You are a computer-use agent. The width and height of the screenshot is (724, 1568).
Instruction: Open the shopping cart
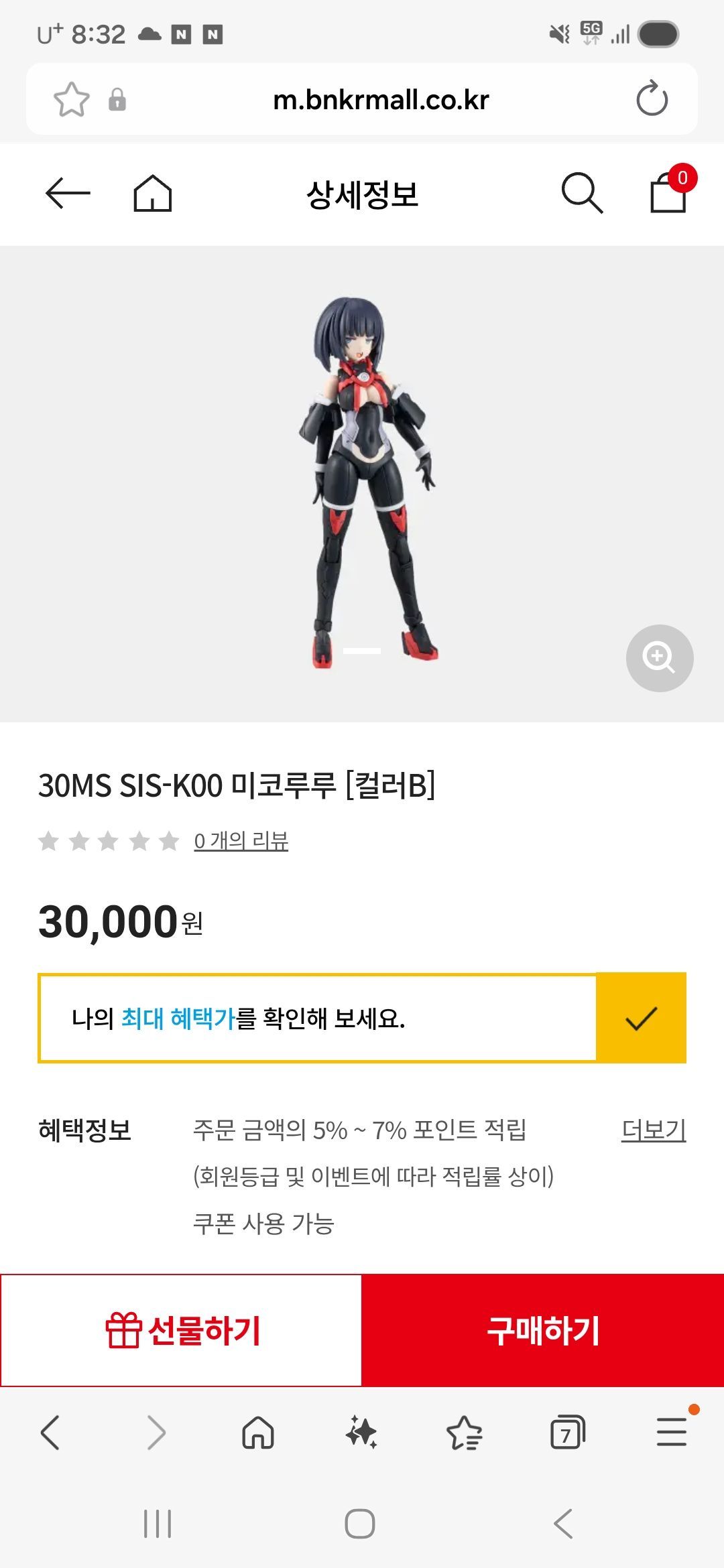pos(669,193)
